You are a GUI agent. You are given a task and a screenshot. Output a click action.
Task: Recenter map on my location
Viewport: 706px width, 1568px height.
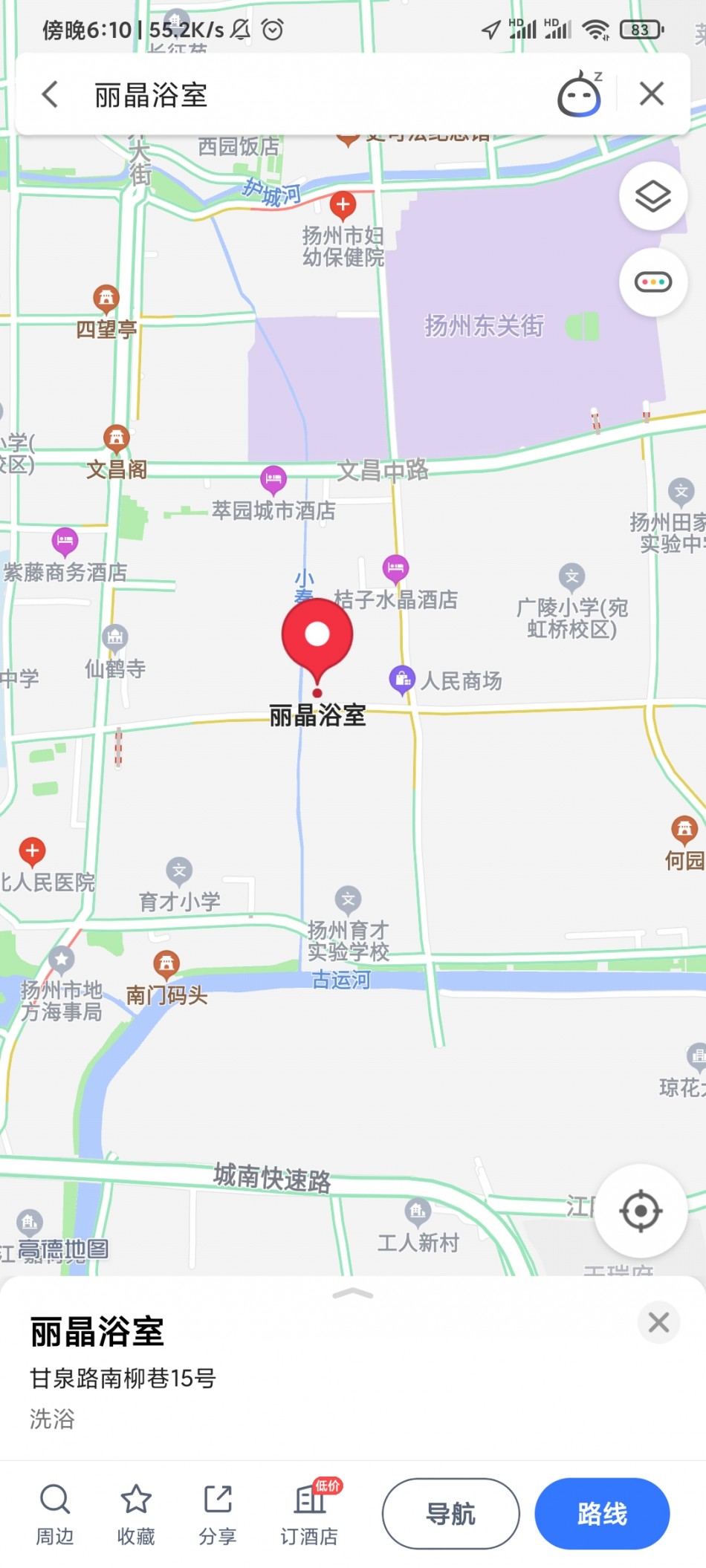(x=641, y=1211)
